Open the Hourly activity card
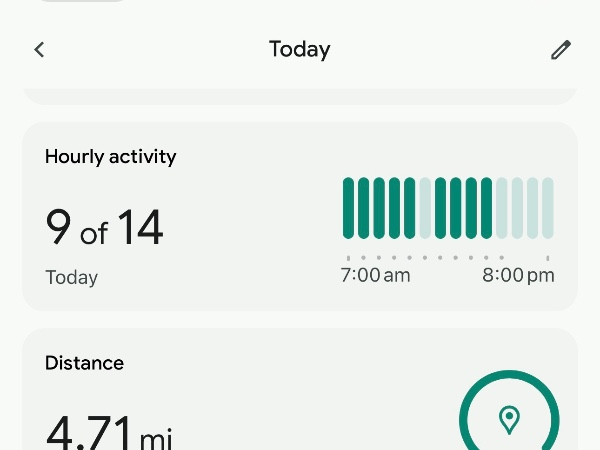The width and height of the screenshot is (600, 450). coord(299,216)
